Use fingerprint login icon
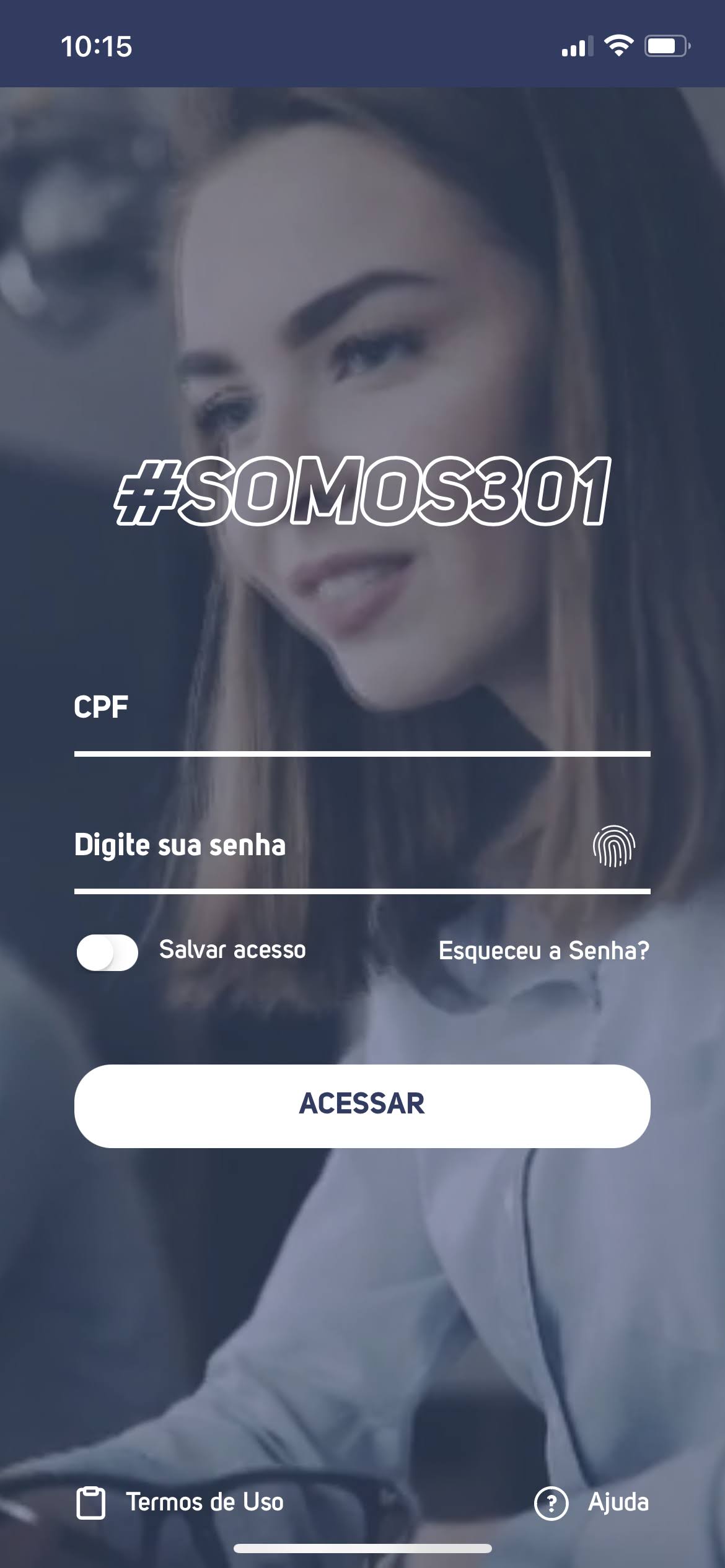The image size is (725, 1568). click(x=613, y=846)
